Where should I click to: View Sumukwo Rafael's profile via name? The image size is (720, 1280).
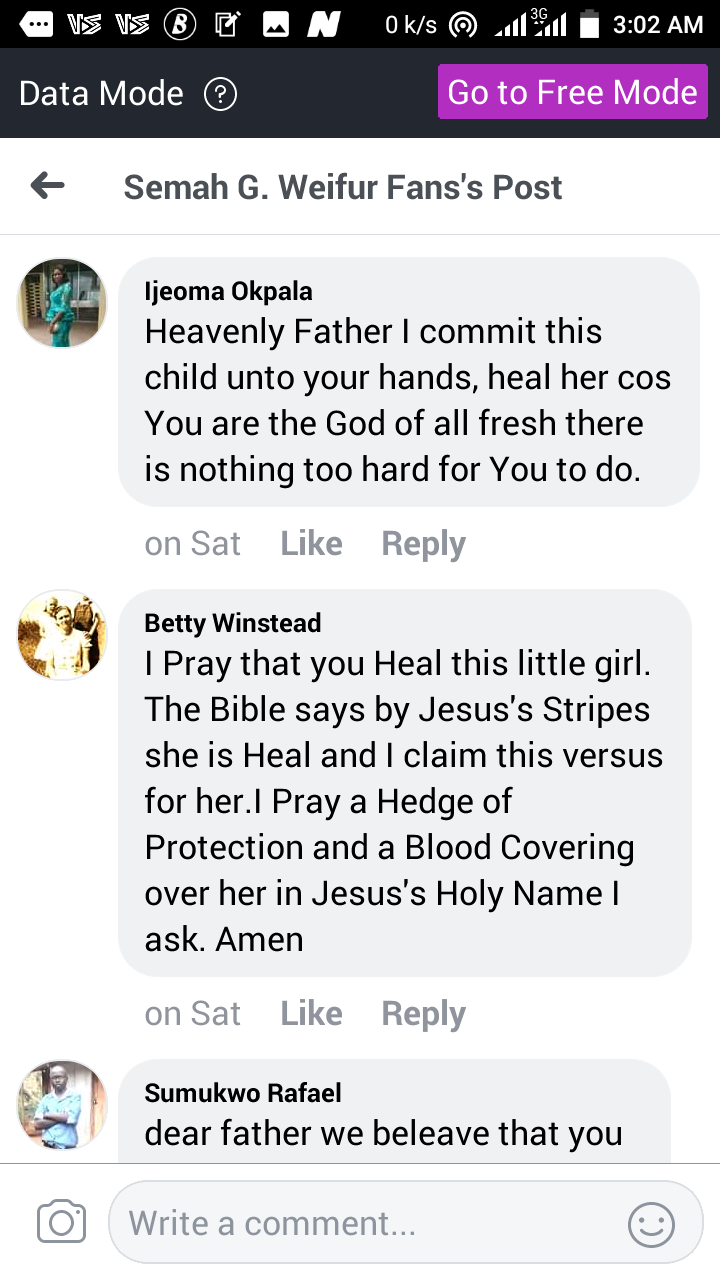point(243,1093)
